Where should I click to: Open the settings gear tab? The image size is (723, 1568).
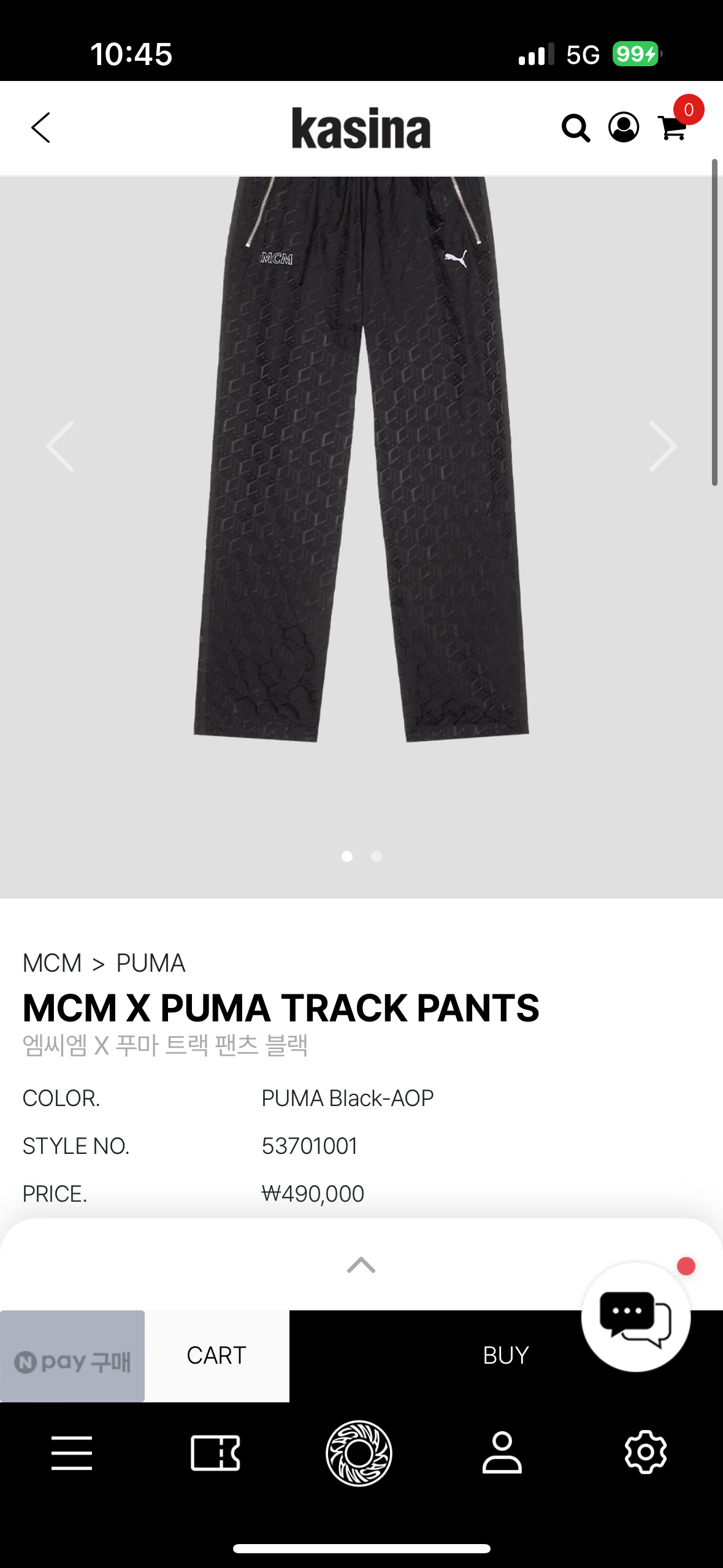point(646,1453)
